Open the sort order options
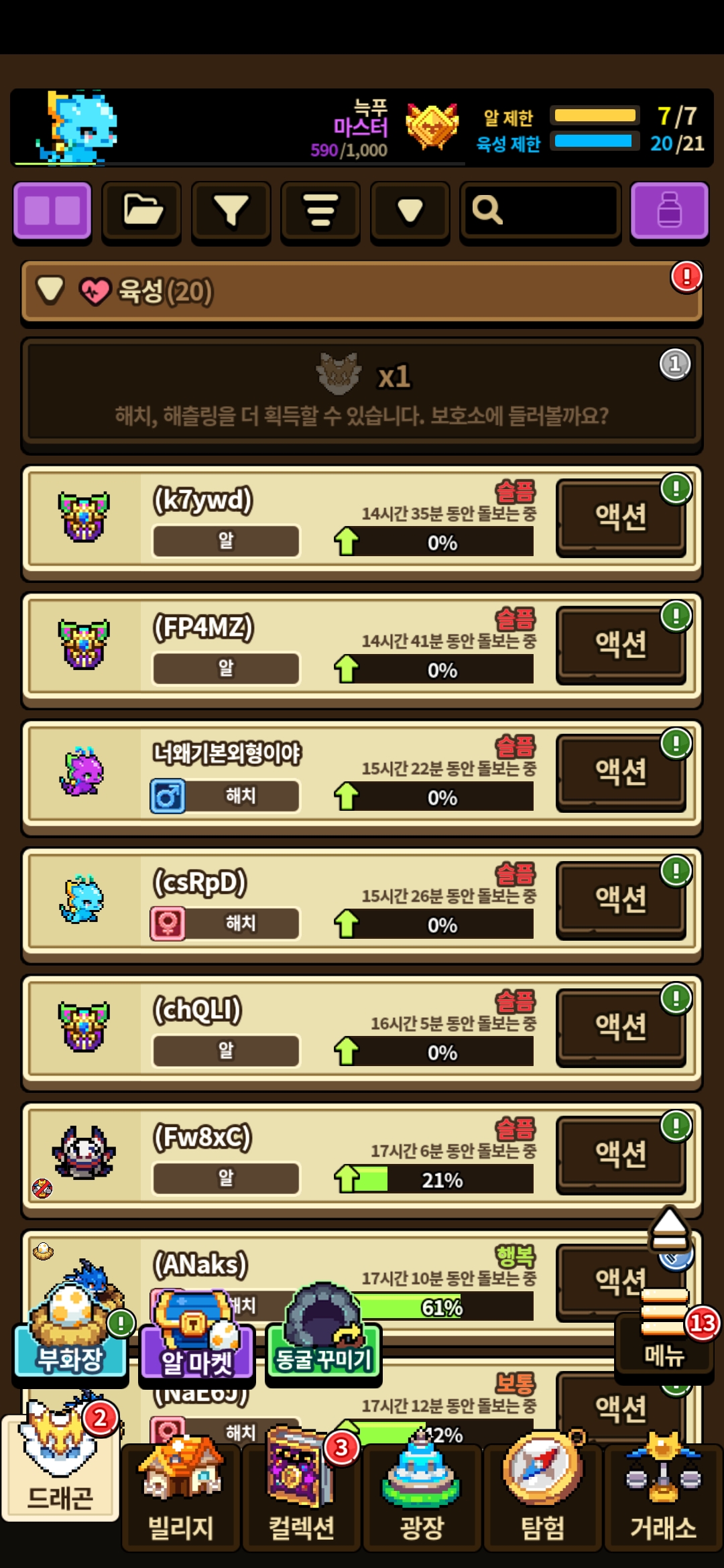Image resolution: width=724 pixels, height=1568 pixels. (320, 210)
